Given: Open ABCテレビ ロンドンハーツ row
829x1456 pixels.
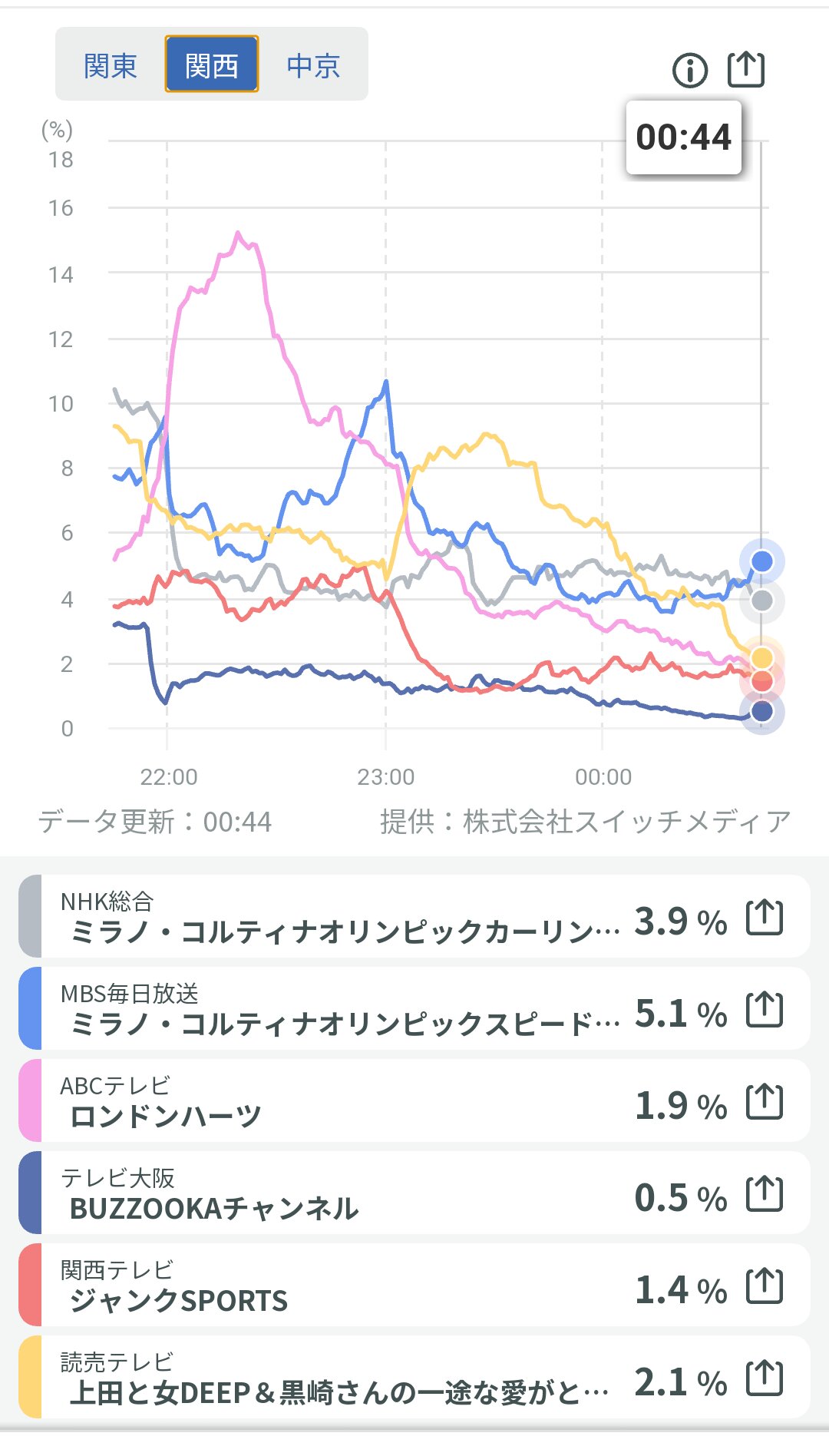Looking at the screenshot, I should pyautogui.click(x=338, y=1101).
